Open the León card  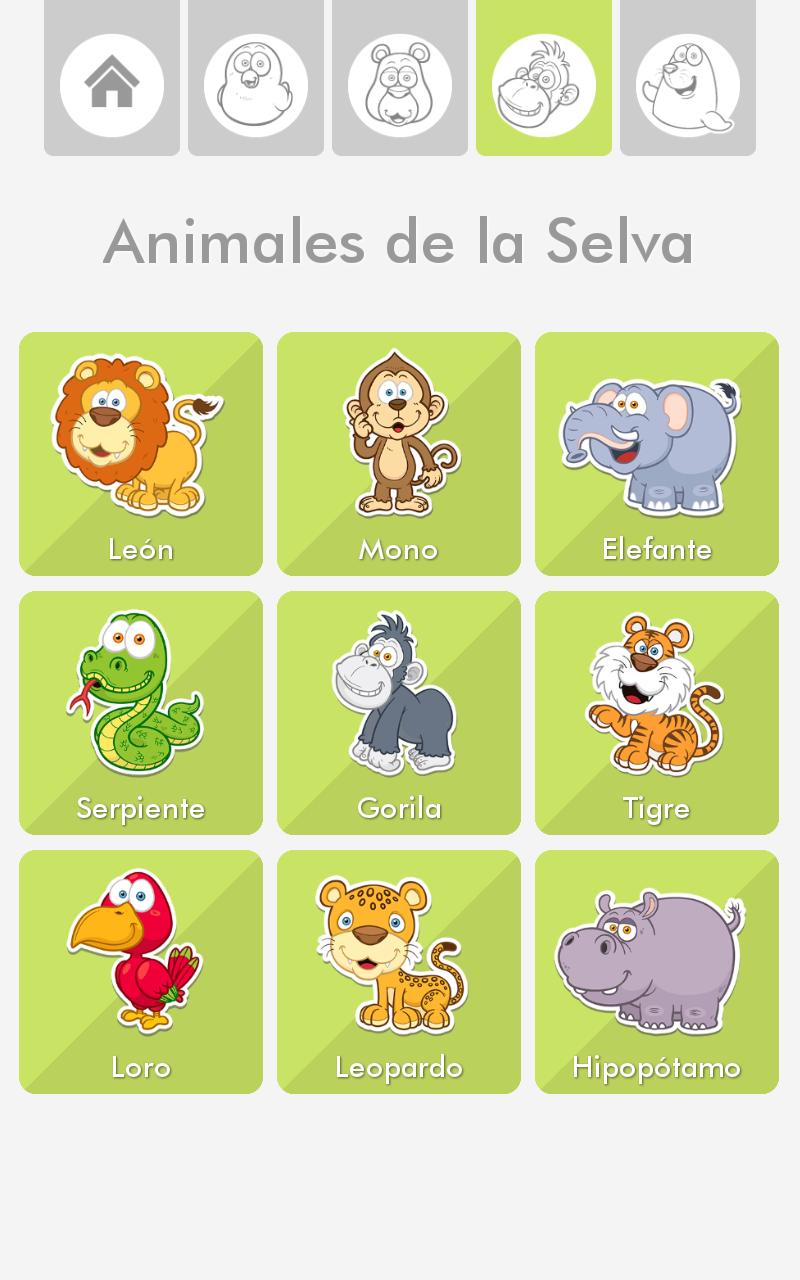(141, 454)
